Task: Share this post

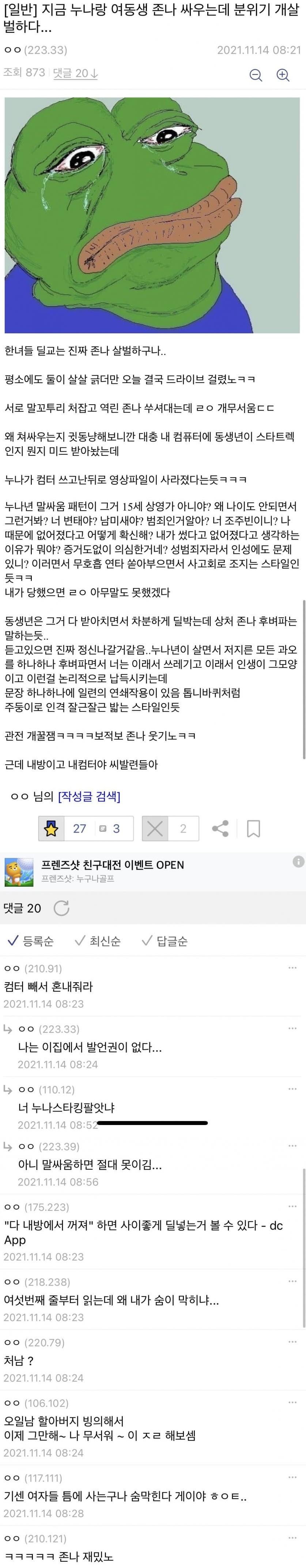Action: click(x=220, y=829)
